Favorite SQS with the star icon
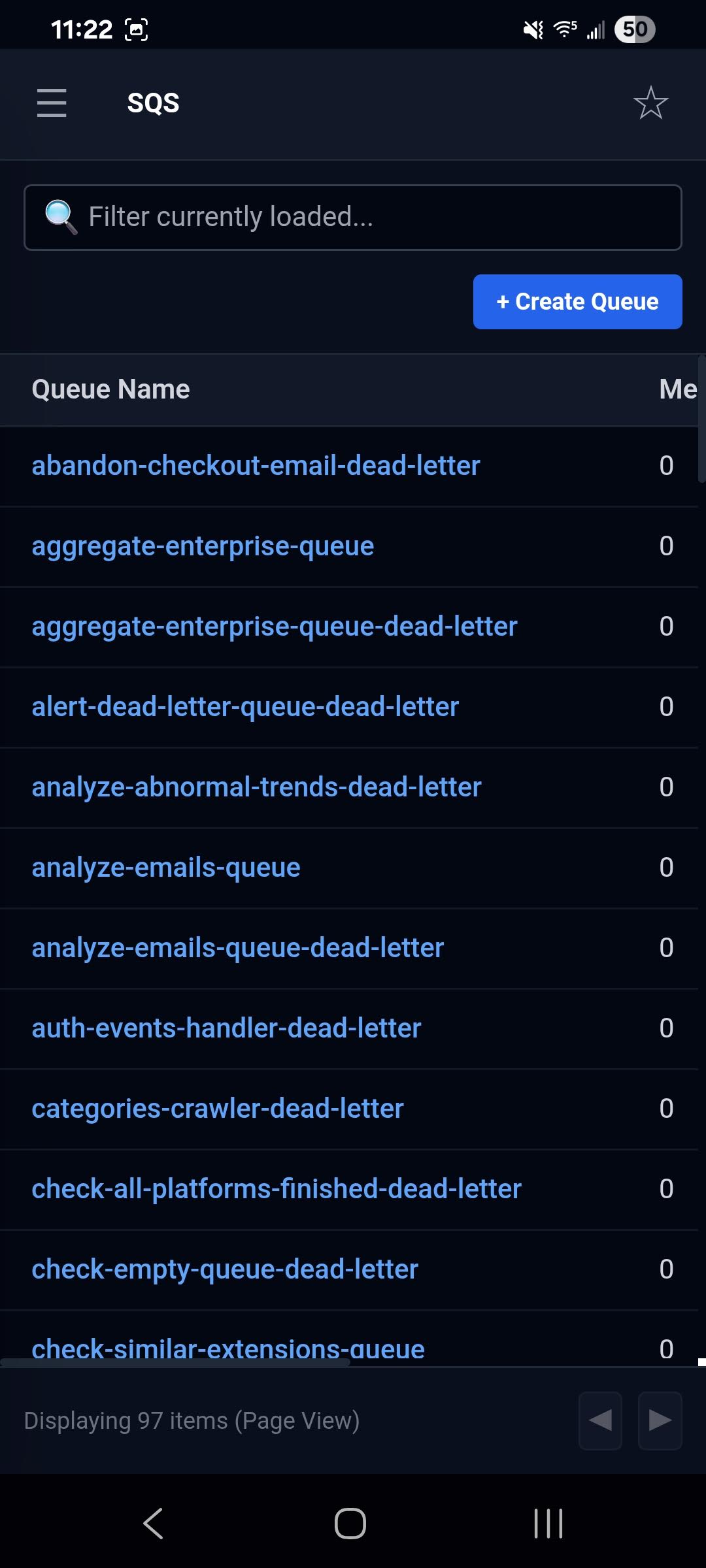This screenshot has width=706, height=1568. (x=650, y=103)
